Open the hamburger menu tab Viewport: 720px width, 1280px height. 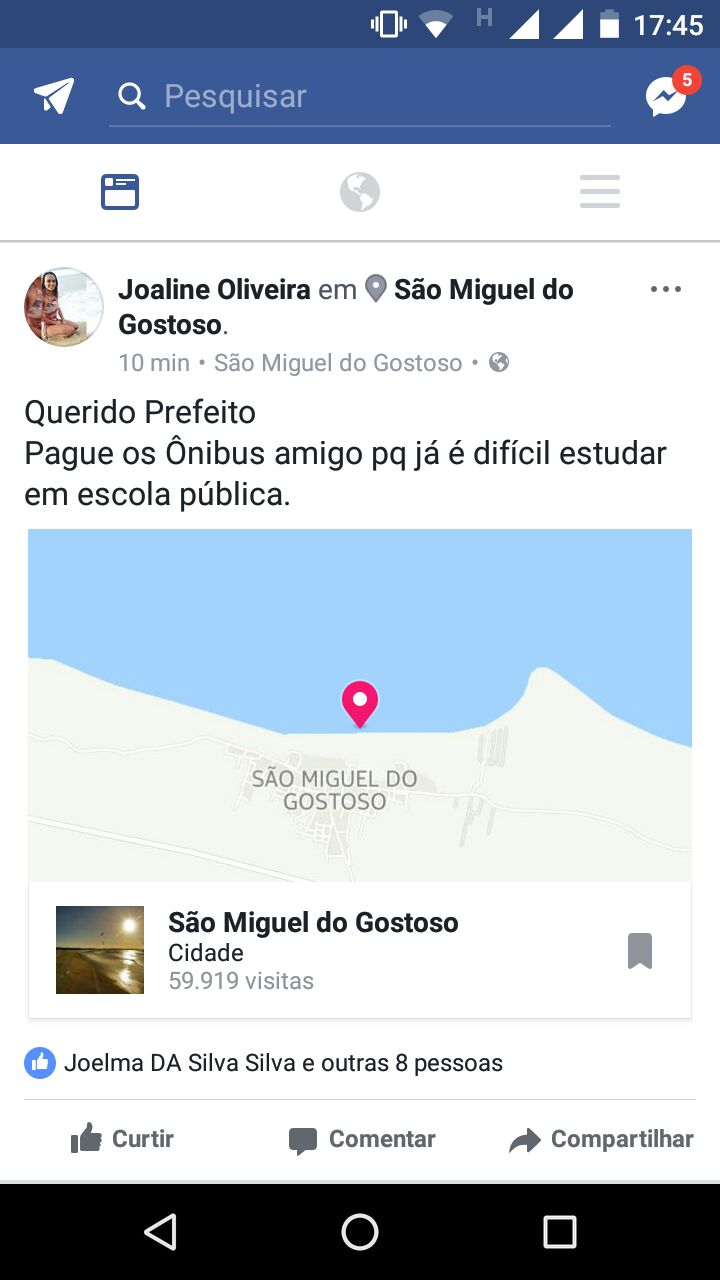(600, 192)
